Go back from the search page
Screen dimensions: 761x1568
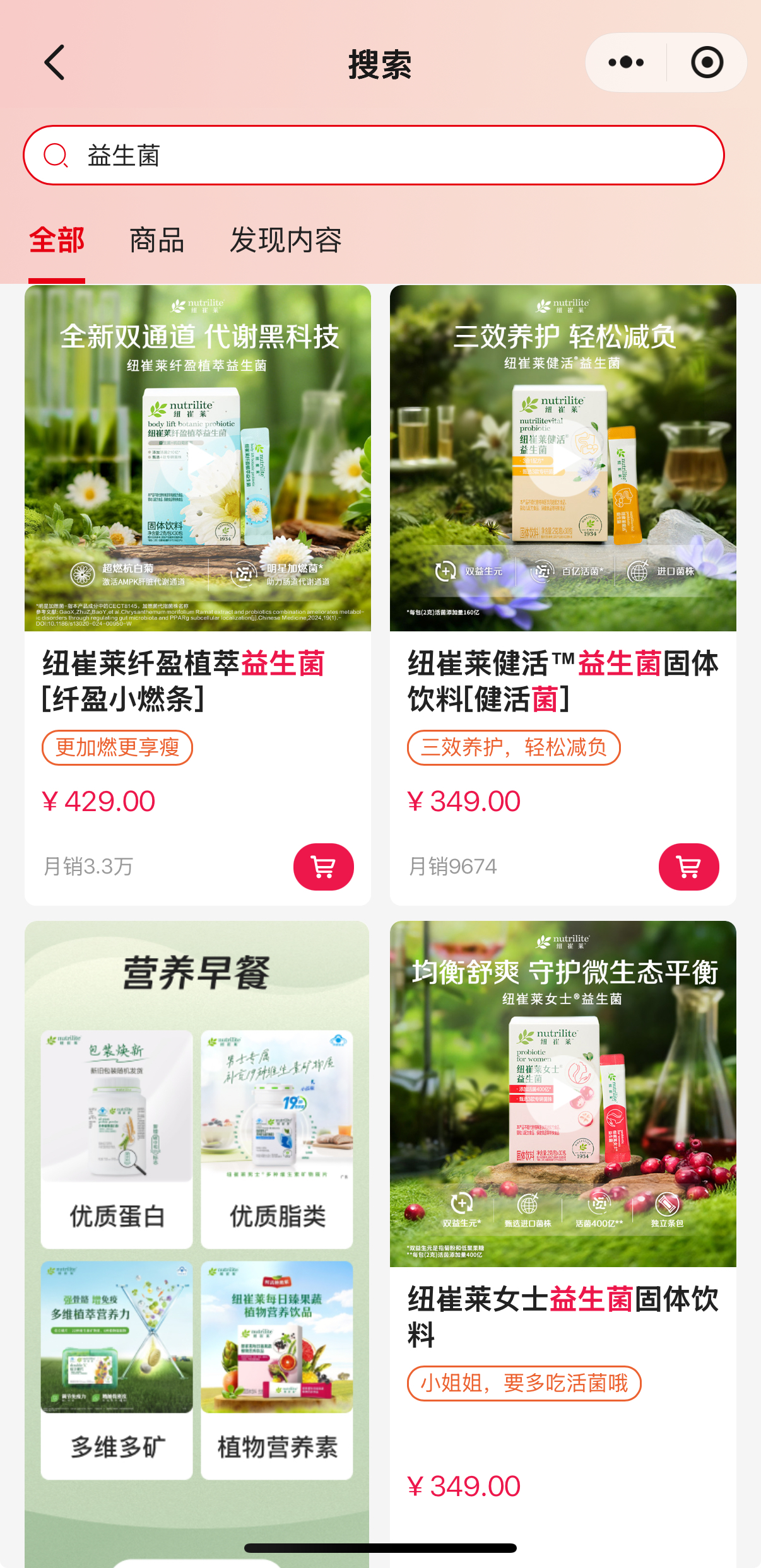(x=55, y=62)
